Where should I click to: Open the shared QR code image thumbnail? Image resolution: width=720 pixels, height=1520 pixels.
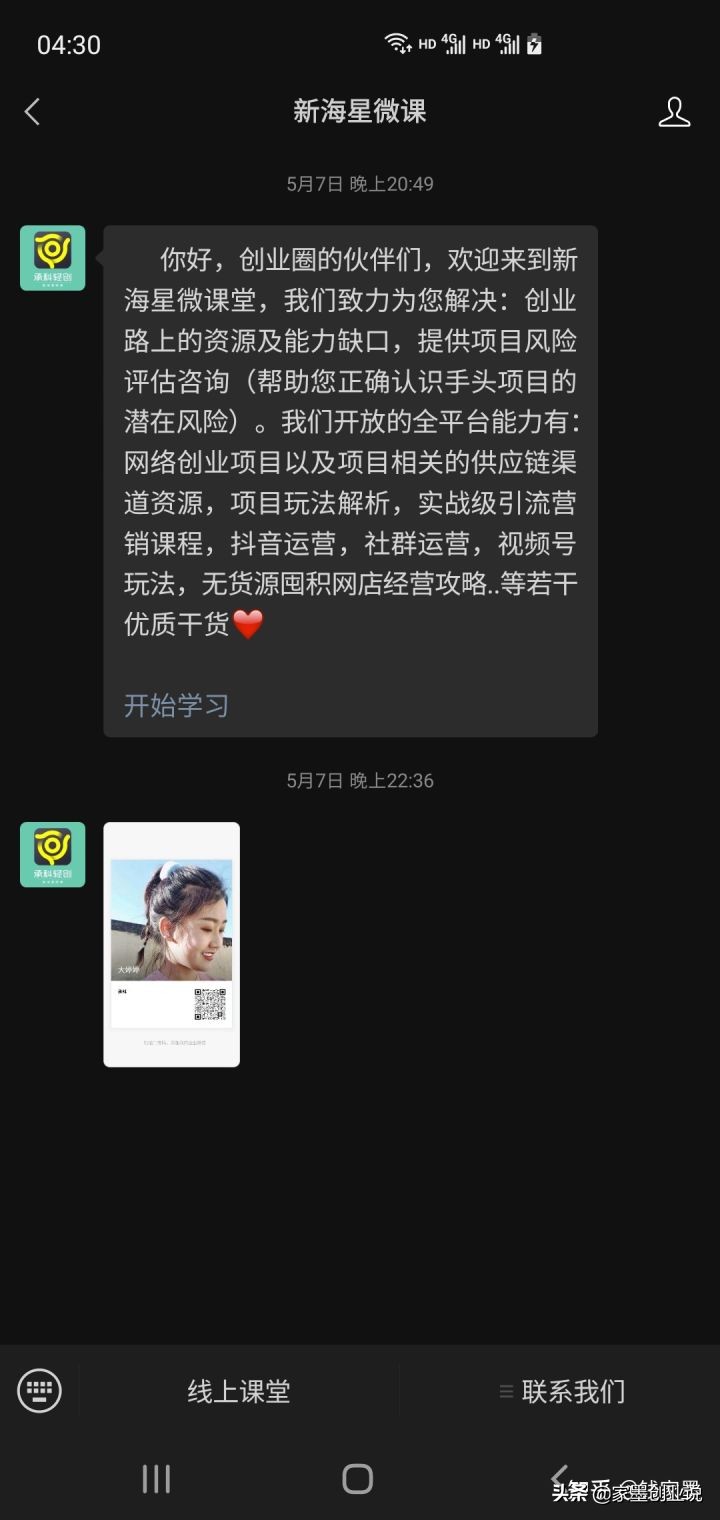(x=171, y=943)
